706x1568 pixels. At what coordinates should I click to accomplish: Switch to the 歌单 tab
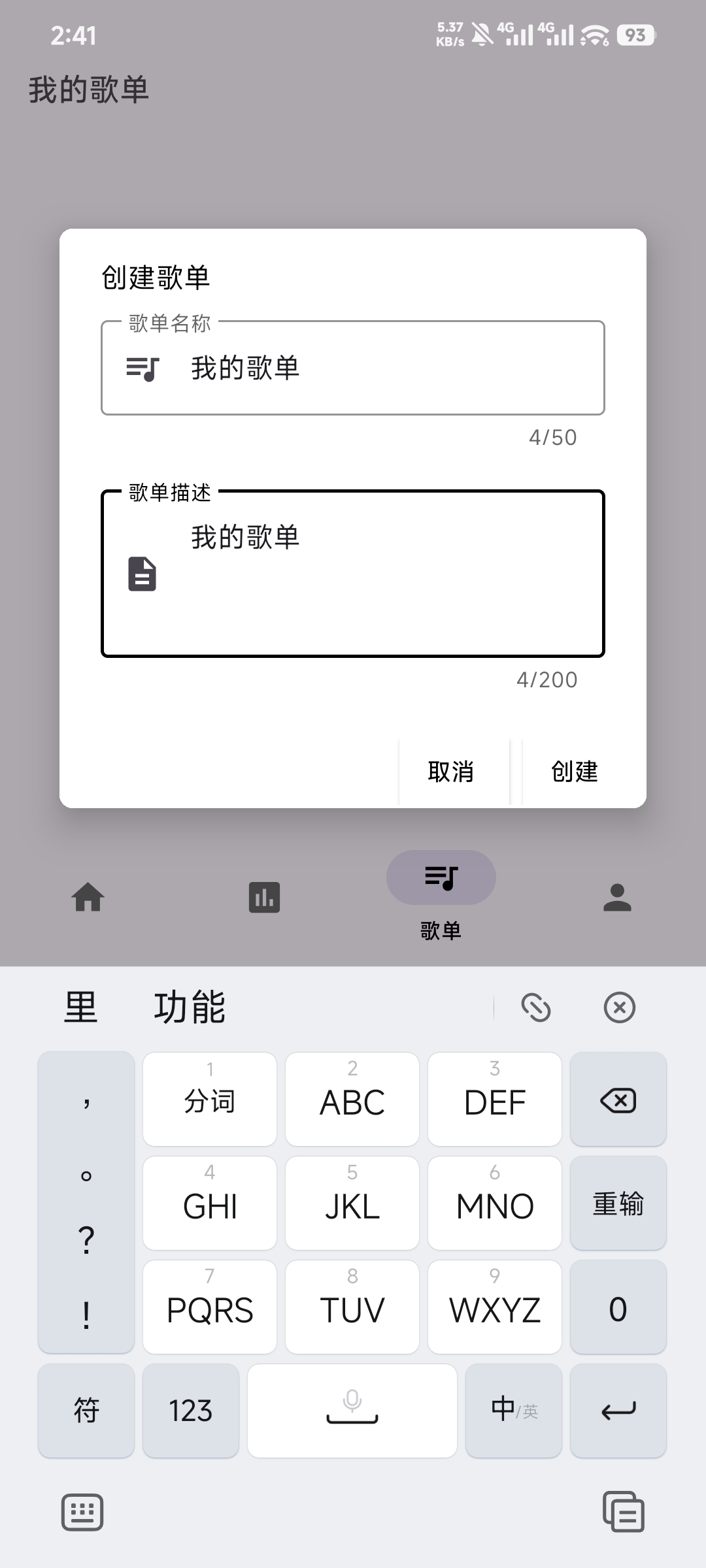pos(441,895)
